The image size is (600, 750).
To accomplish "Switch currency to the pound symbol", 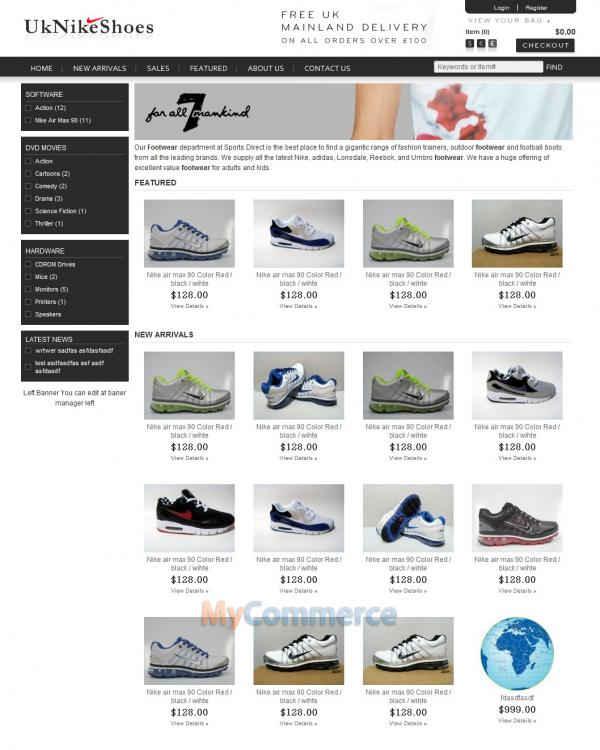I will click(x=493, y=44).
